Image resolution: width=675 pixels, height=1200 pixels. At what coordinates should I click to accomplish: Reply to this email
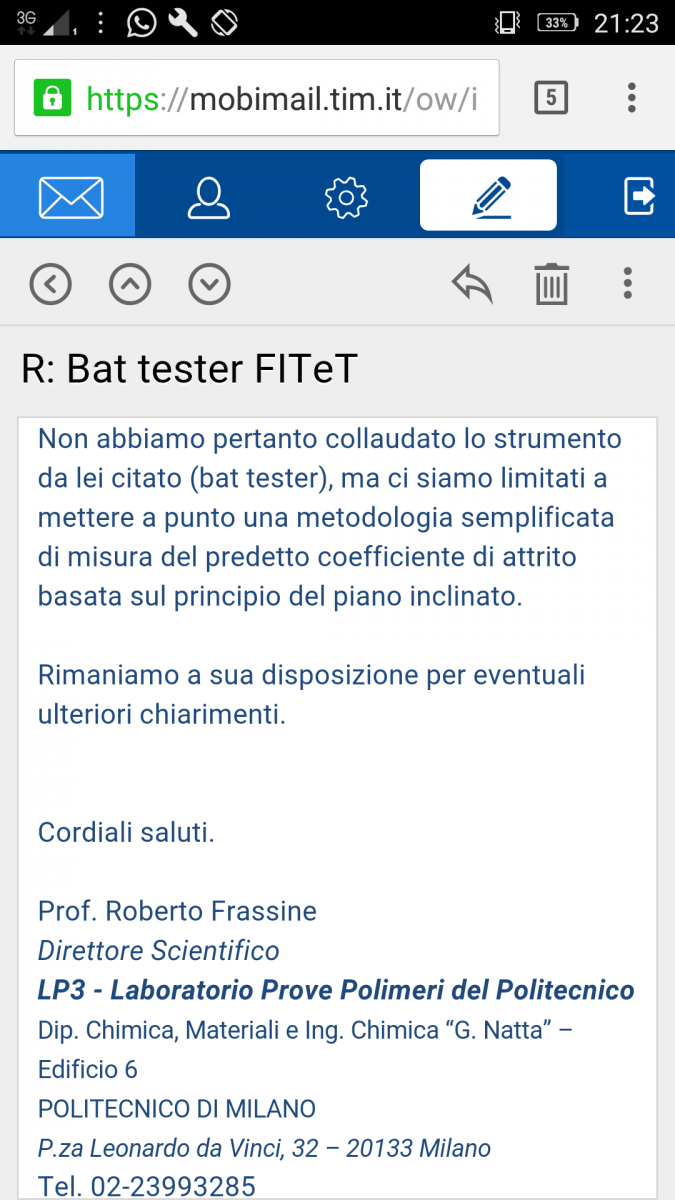pos(472,285)
